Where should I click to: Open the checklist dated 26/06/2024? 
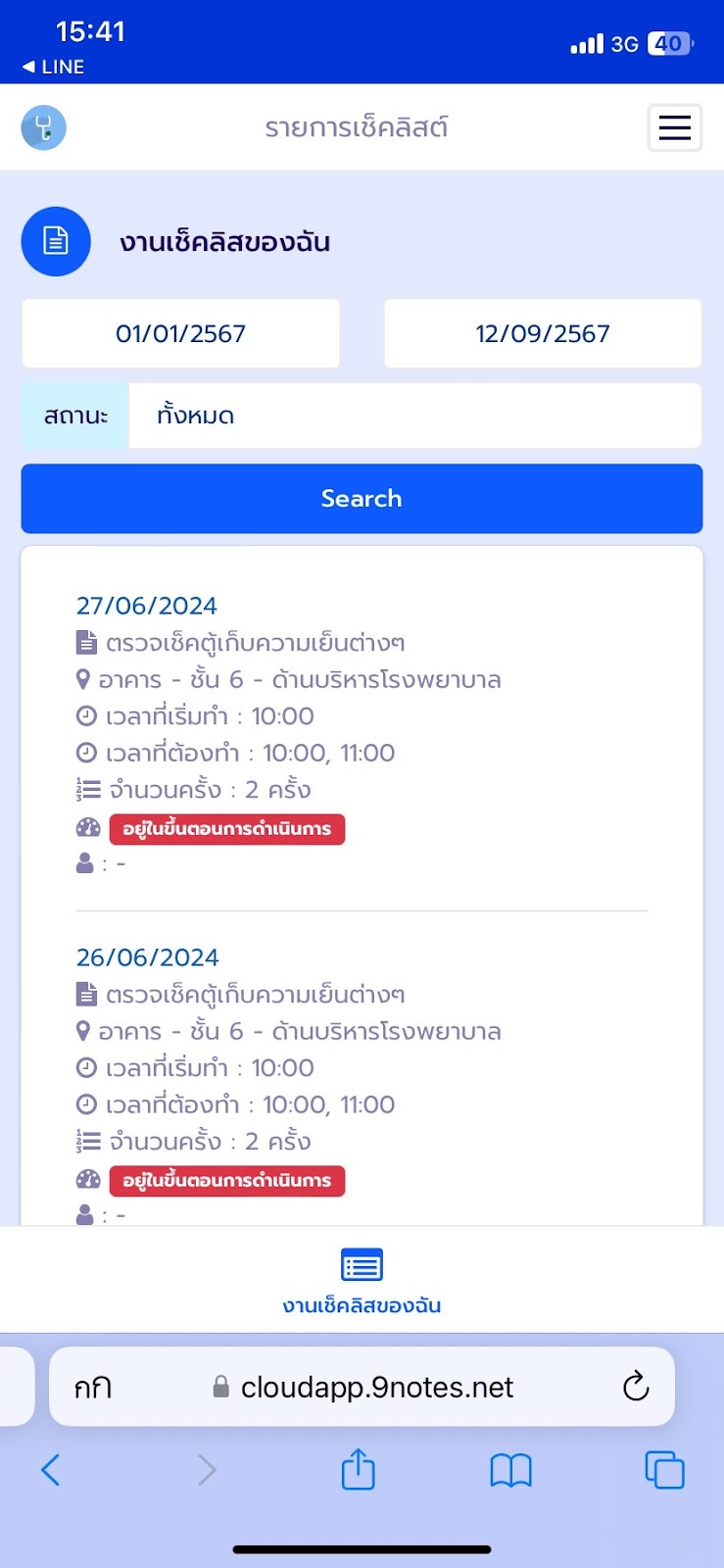tap(147, 957)
